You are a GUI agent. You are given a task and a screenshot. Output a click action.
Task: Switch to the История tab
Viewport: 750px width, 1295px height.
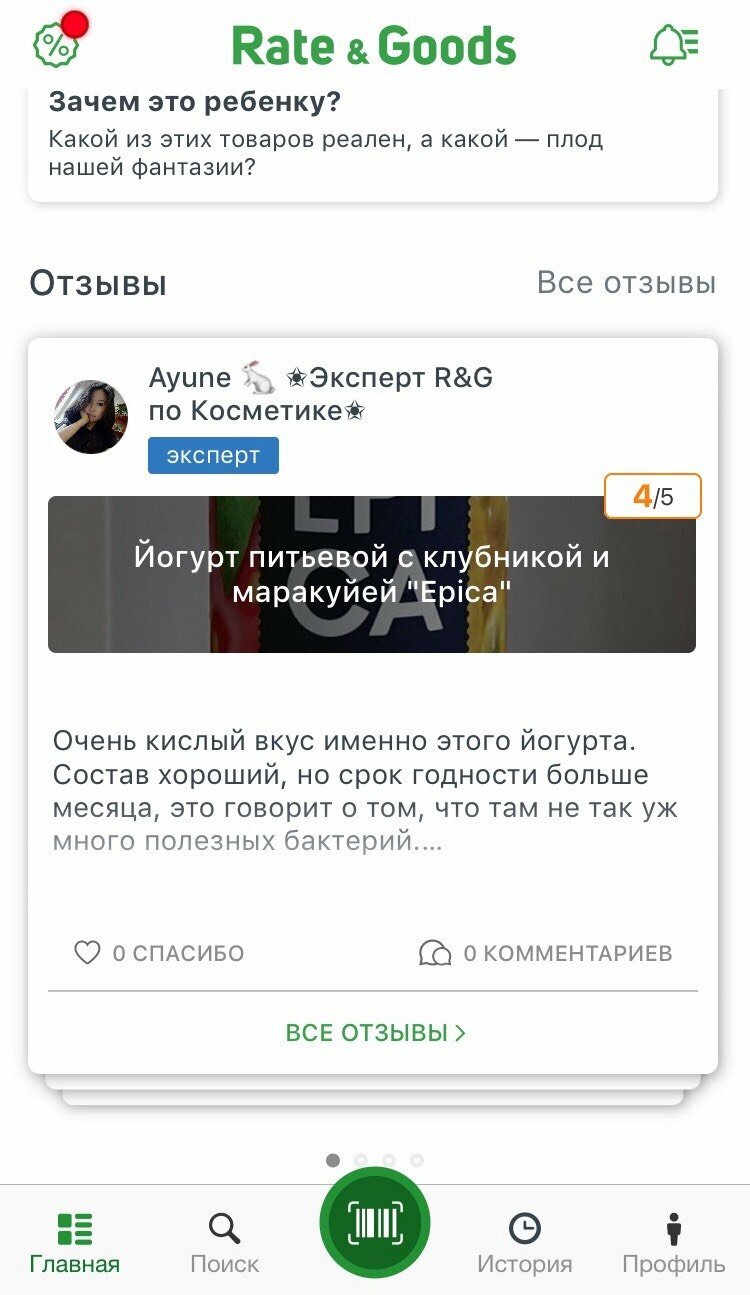[x=524, y=1243]
